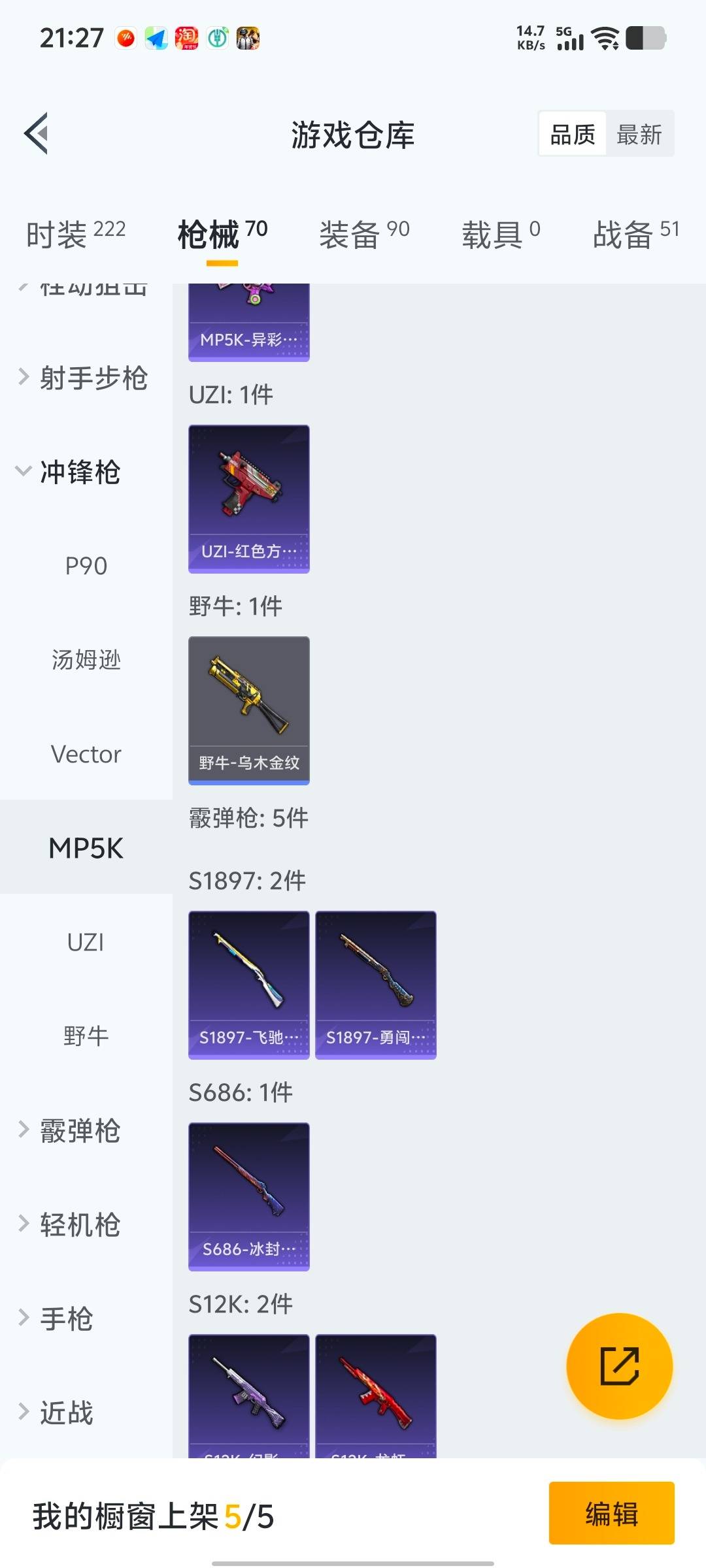Screen dimensions: 706x1568
Task: Open the share/export floating button
Action: tap(622, 1367)
